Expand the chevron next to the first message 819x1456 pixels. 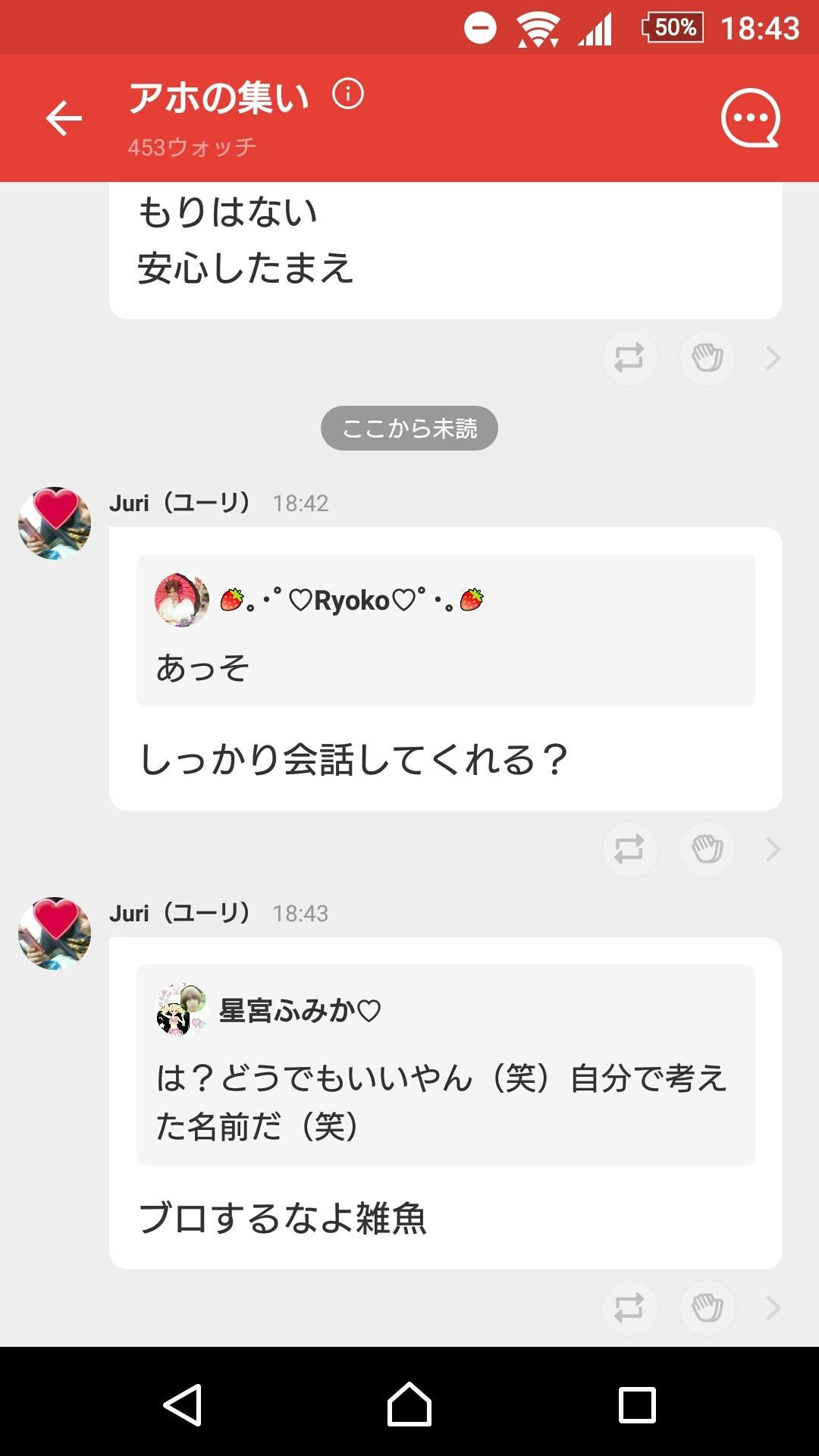[x=773, y=358]
